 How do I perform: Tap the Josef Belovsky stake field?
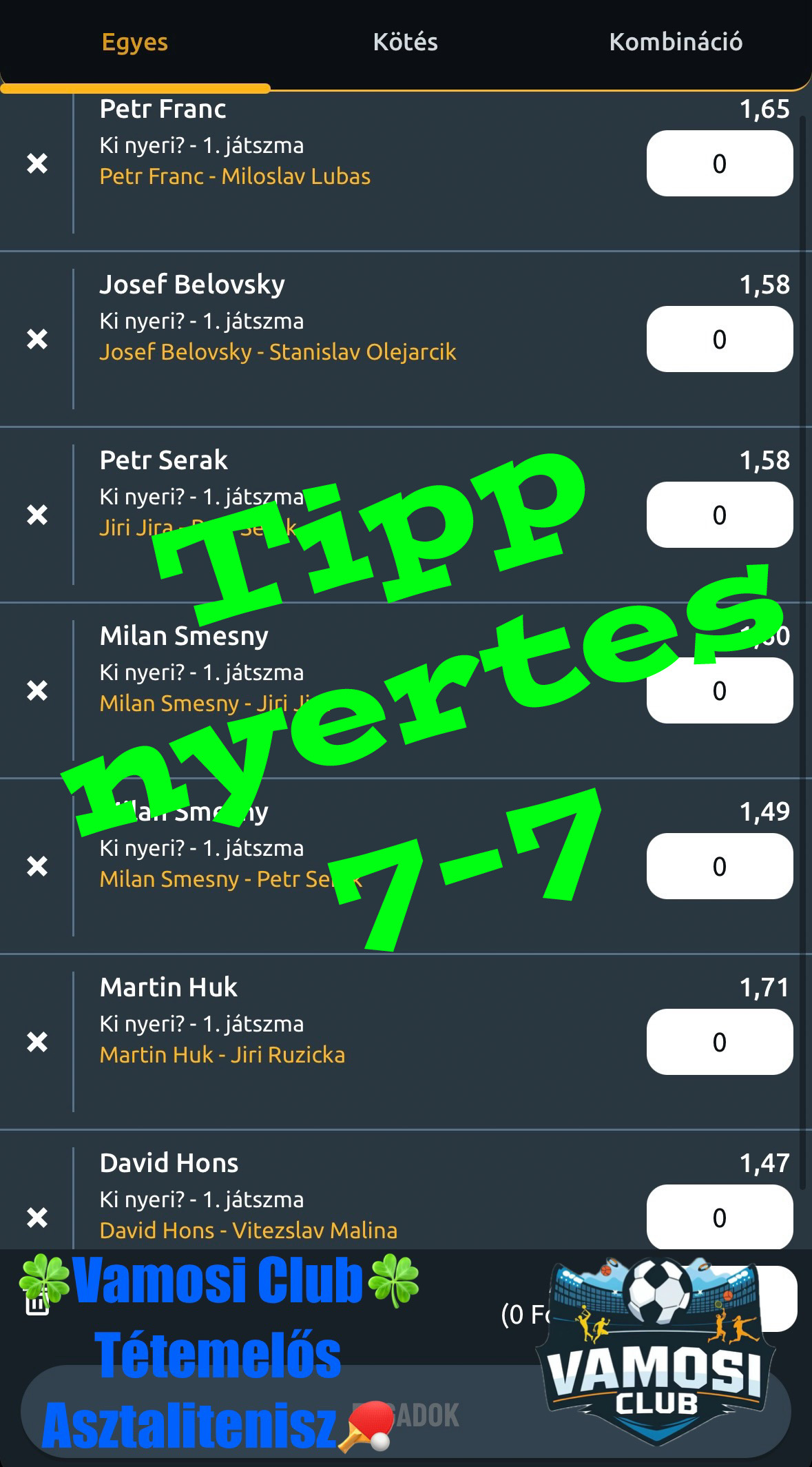coord(720,339)
